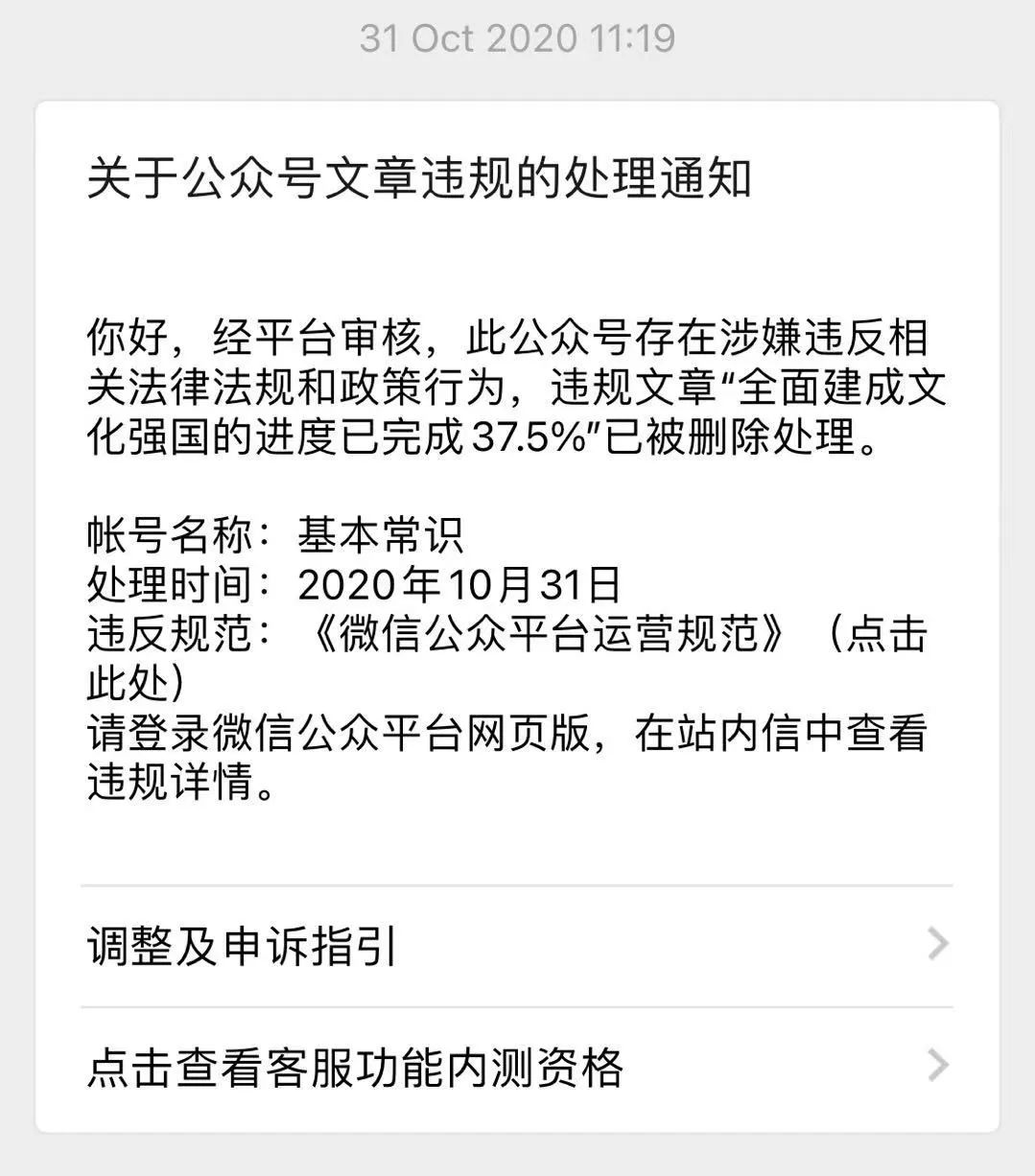Tap the timestamp 31 Oct 2020 11:19
Screen dimensions: 1035x1176
(x=517, y=38)
